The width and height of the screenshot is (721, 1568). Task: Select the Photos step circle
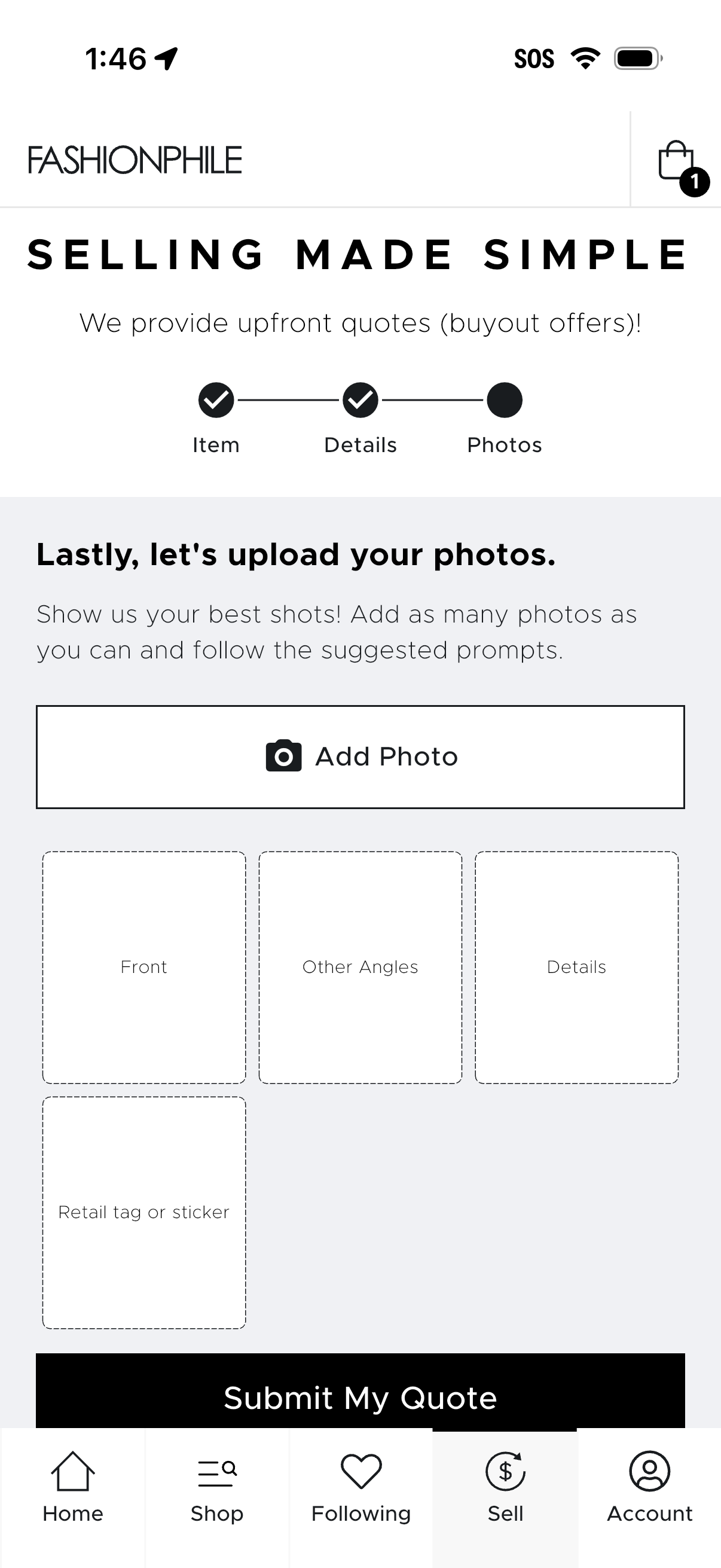(505, 400)
